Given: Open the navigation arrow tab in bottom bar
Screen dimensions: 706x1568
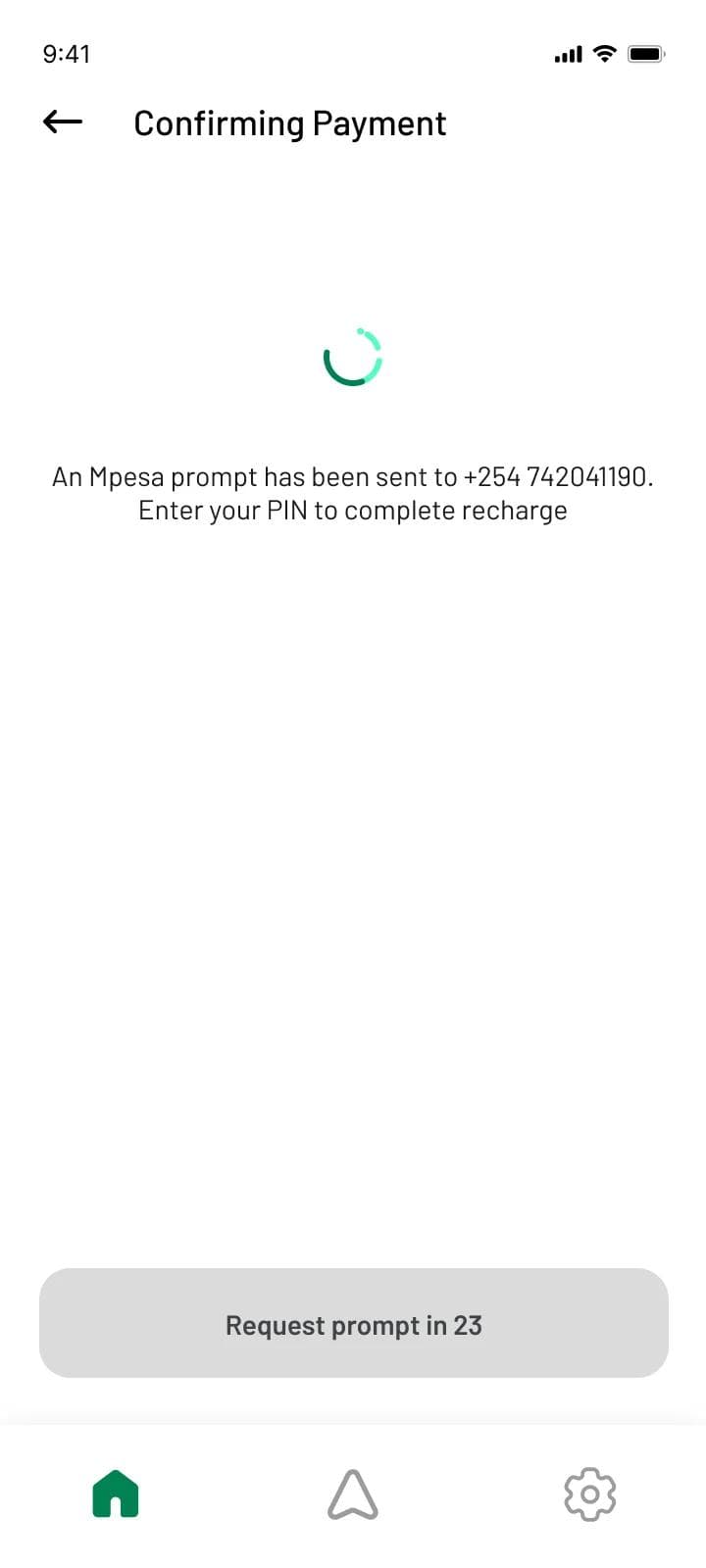Looking at the screenshot, I should click(x=353, y=1493).
